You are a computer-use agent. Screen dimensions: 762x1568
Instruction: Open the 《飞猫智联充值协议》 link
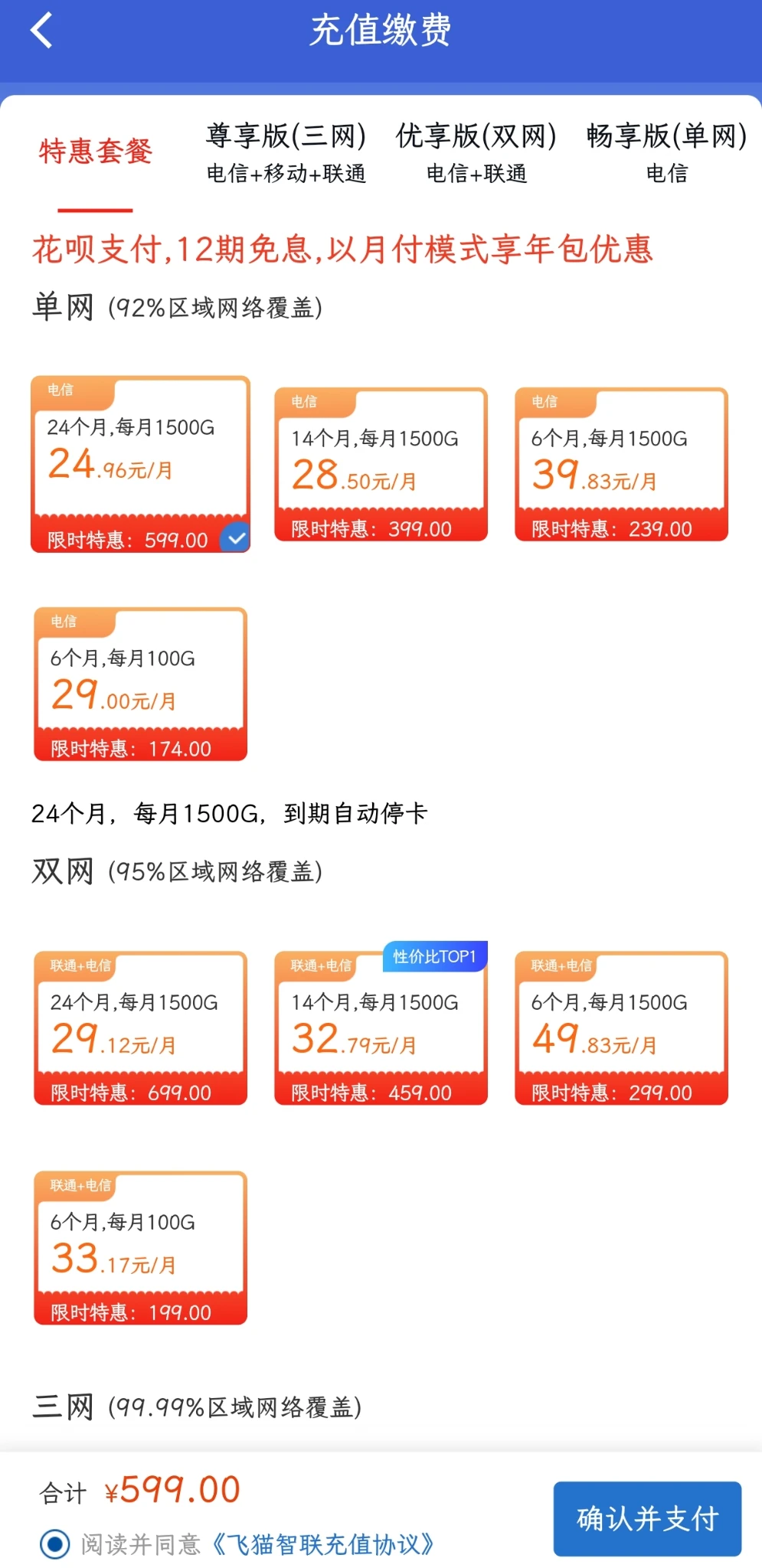coord(322,1544)
